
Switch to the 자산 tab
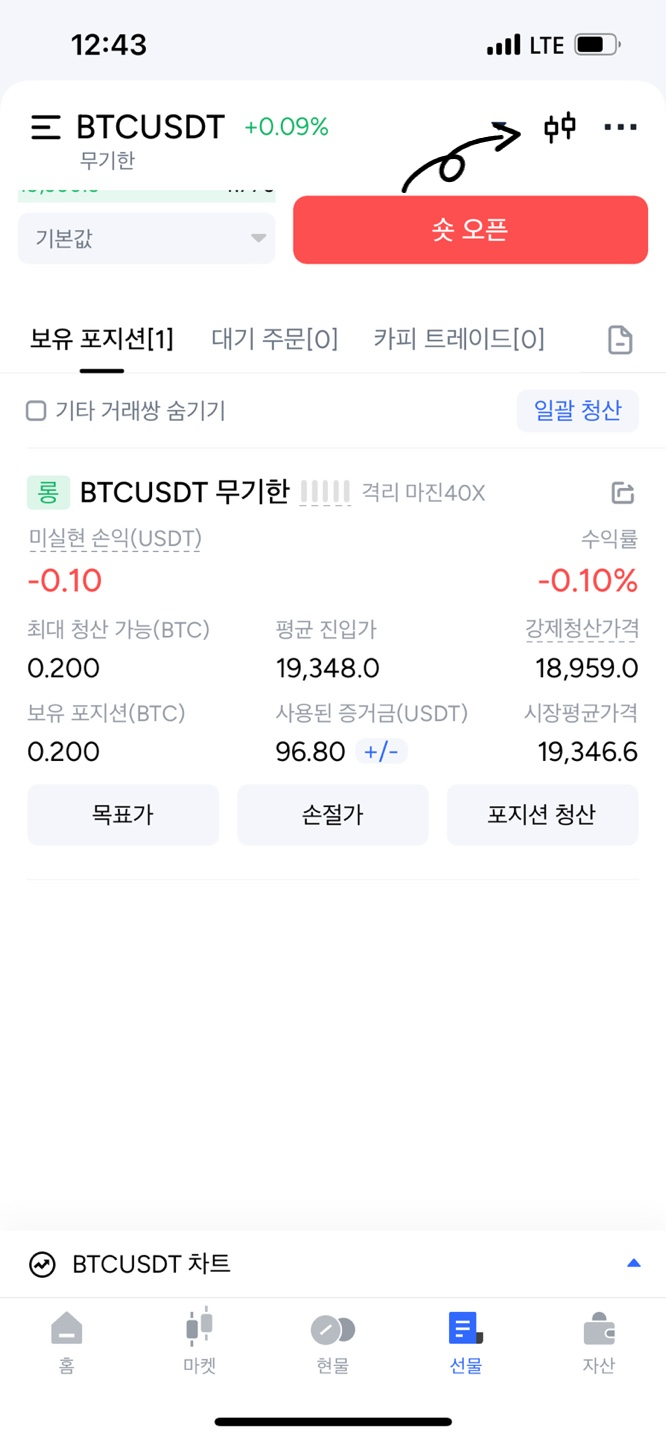(x=599, y=1343)
